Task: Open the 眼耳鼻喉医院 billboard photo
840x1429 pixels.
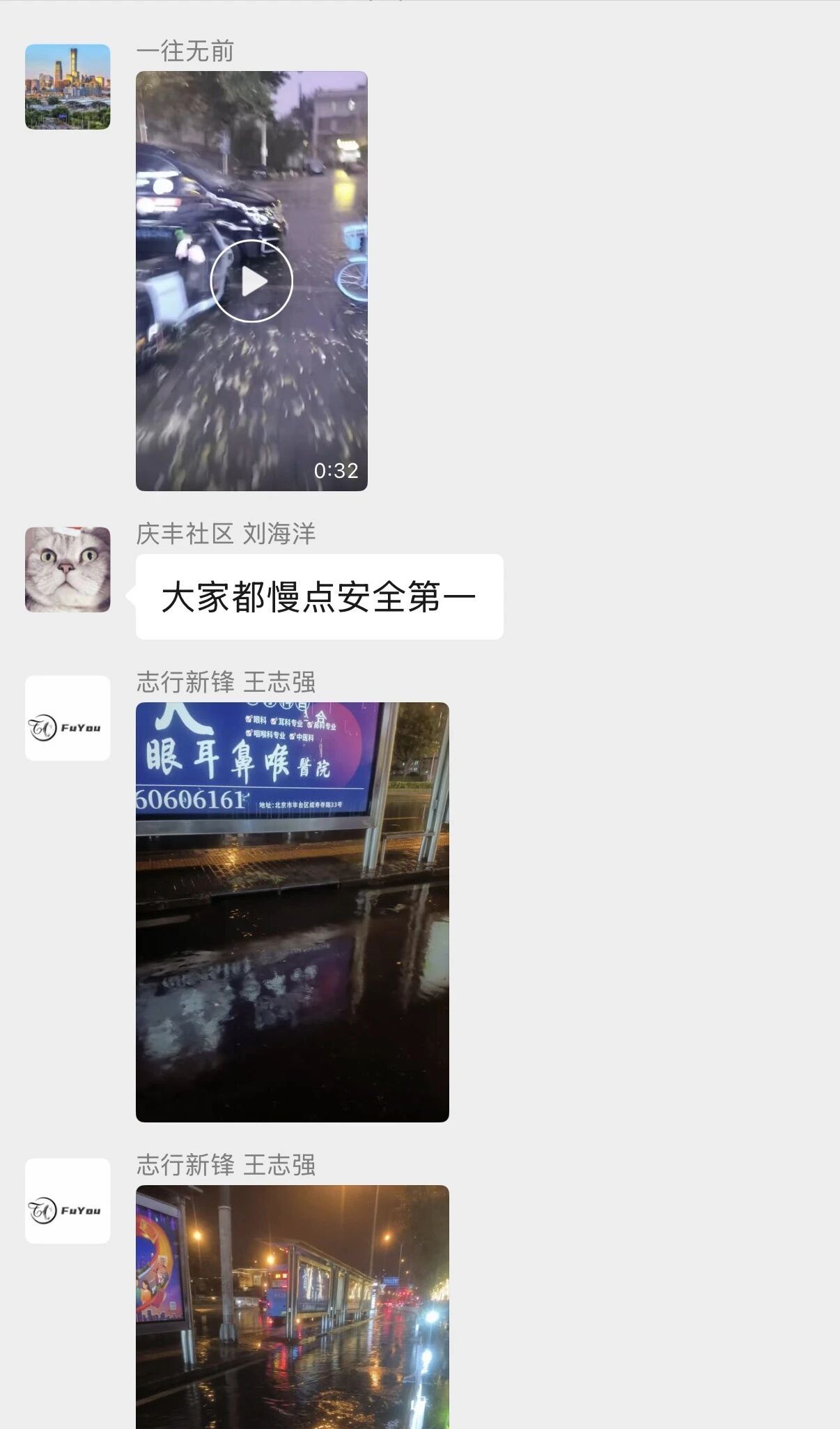Action: [x=293, y=912]
